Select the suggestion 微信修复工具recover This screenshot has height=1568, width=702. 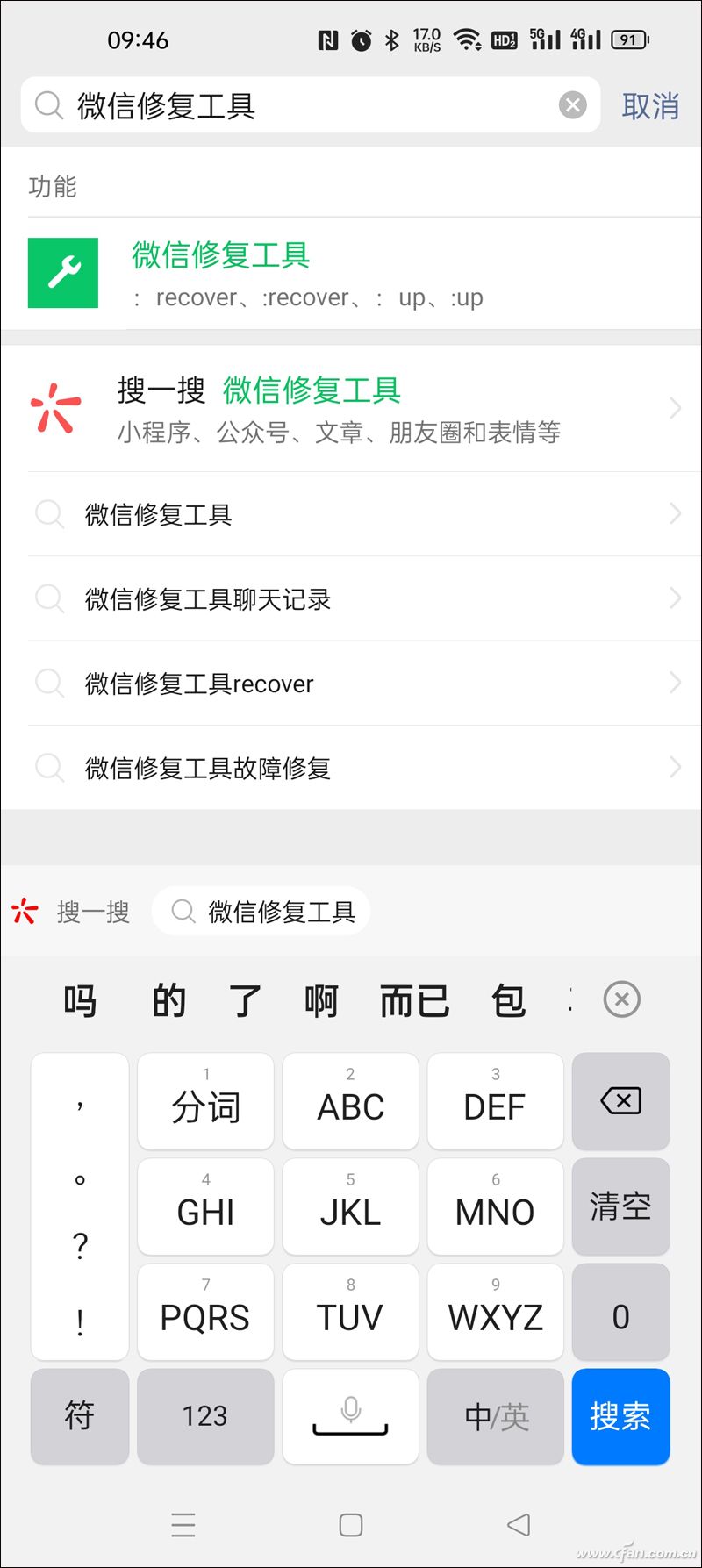pyautogui.click(x=199, y=684)
